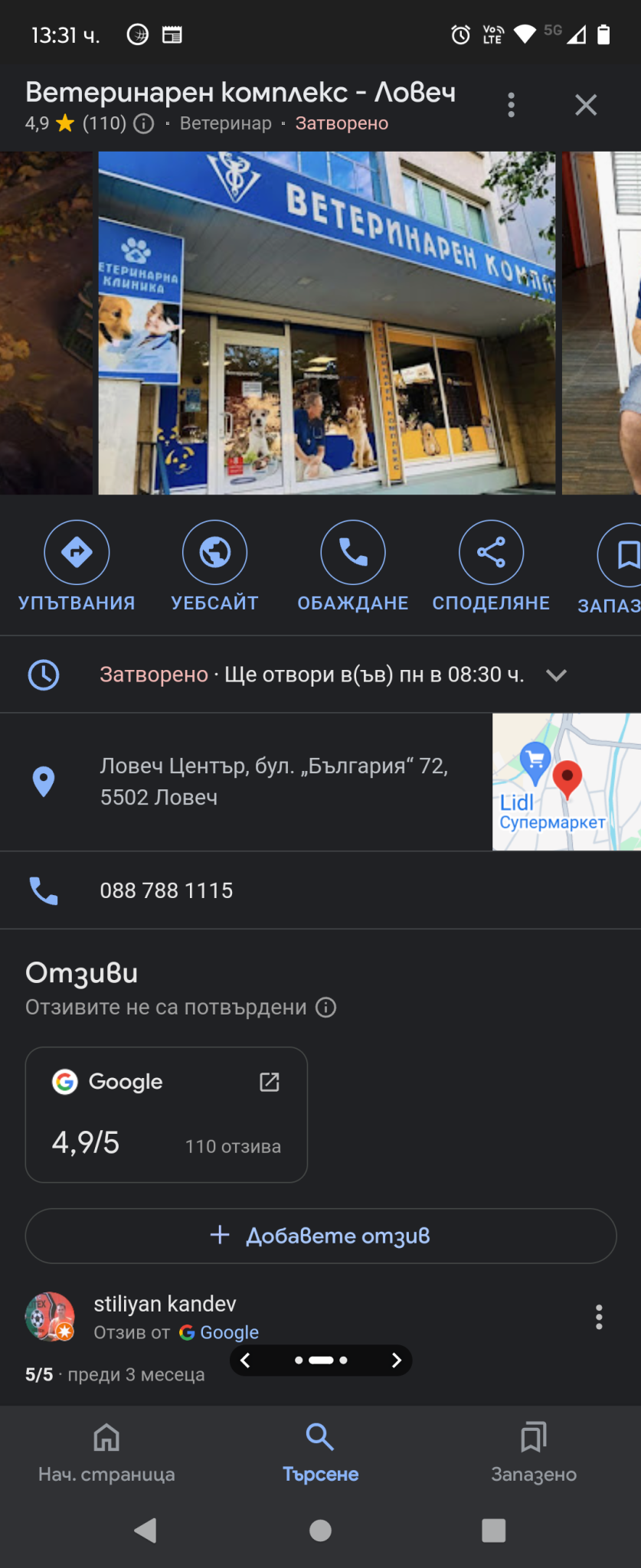Open options for stiliyan kandev's review
The height and width of the screenshot is (1568, 641).
(599, 1317)
